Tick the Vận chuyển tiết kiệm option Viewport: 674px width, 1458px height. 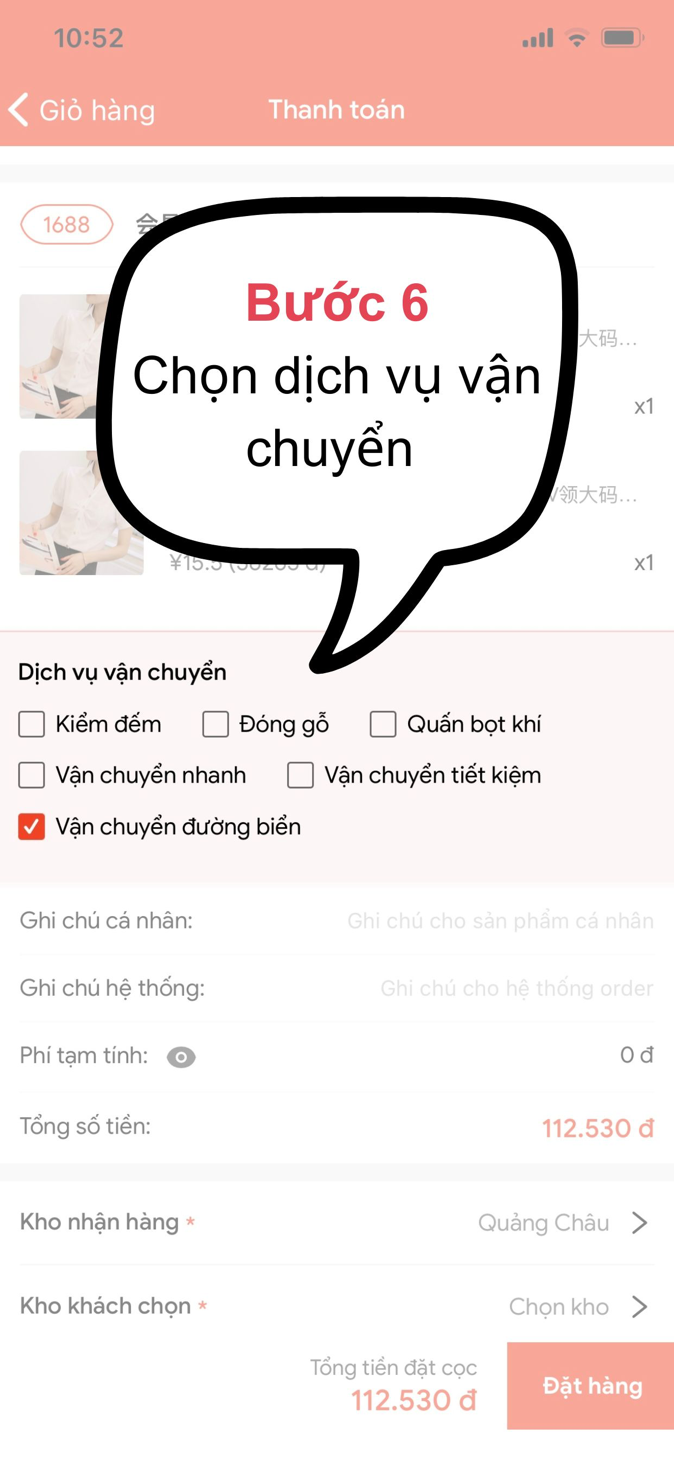(x=300, y=775)
